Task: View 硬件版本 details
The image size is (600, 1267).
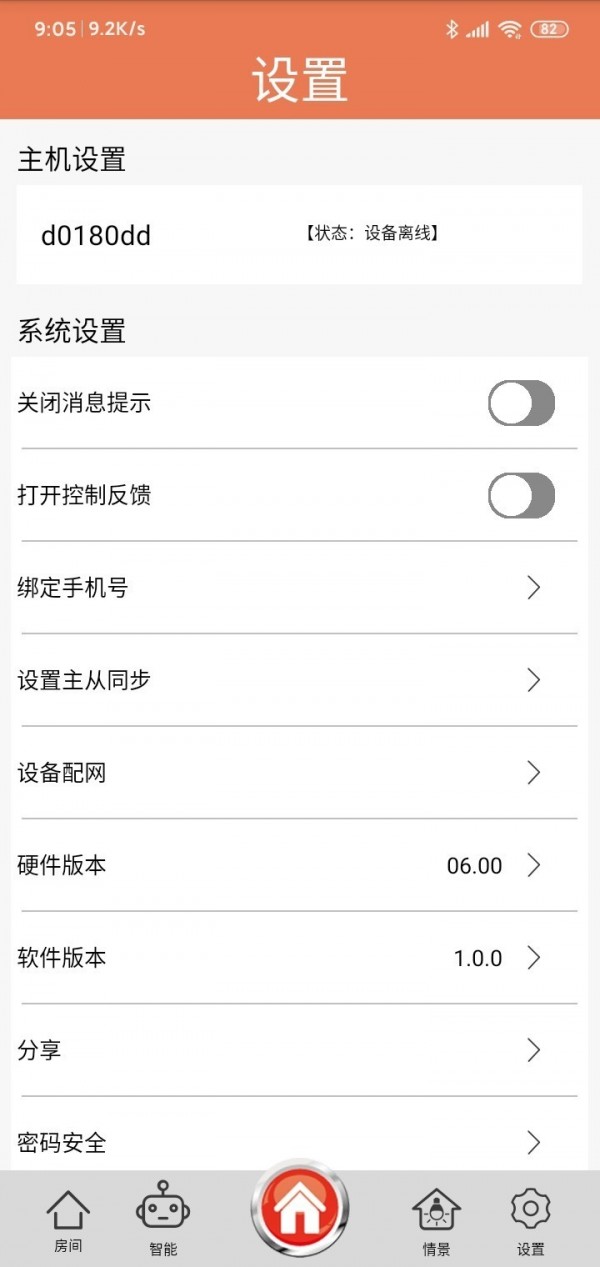Action: (298, 865)
